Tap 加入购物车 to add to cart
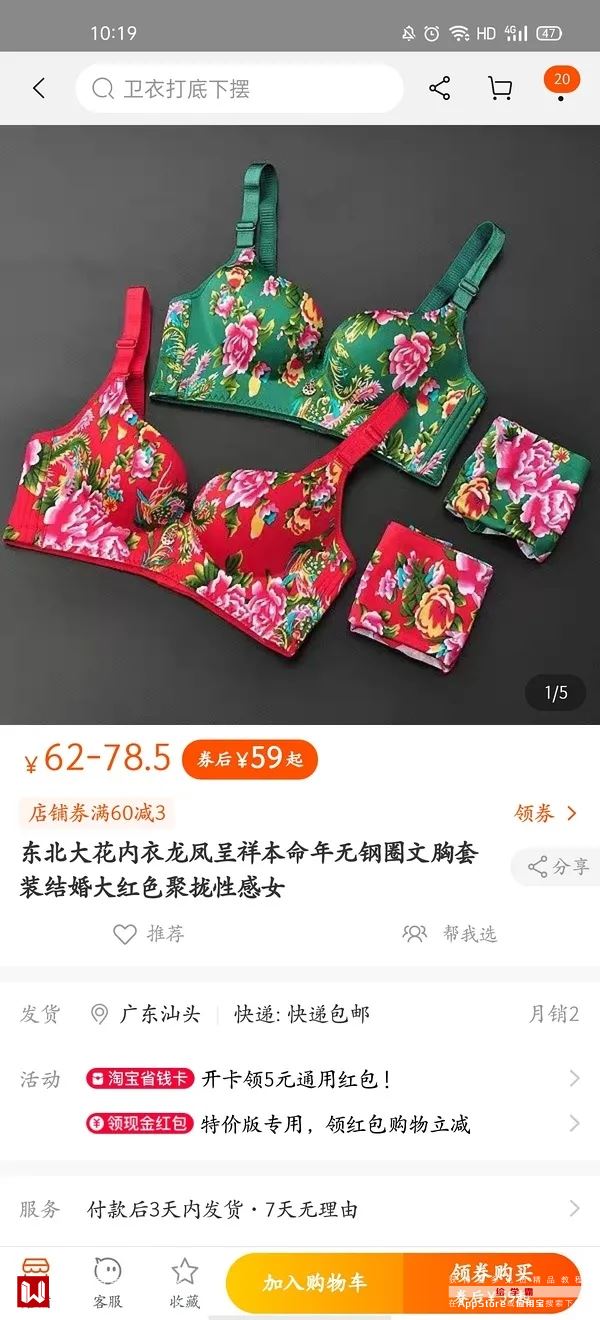Viewport: 600px width, 1320px height. [x=314, y=1283]
